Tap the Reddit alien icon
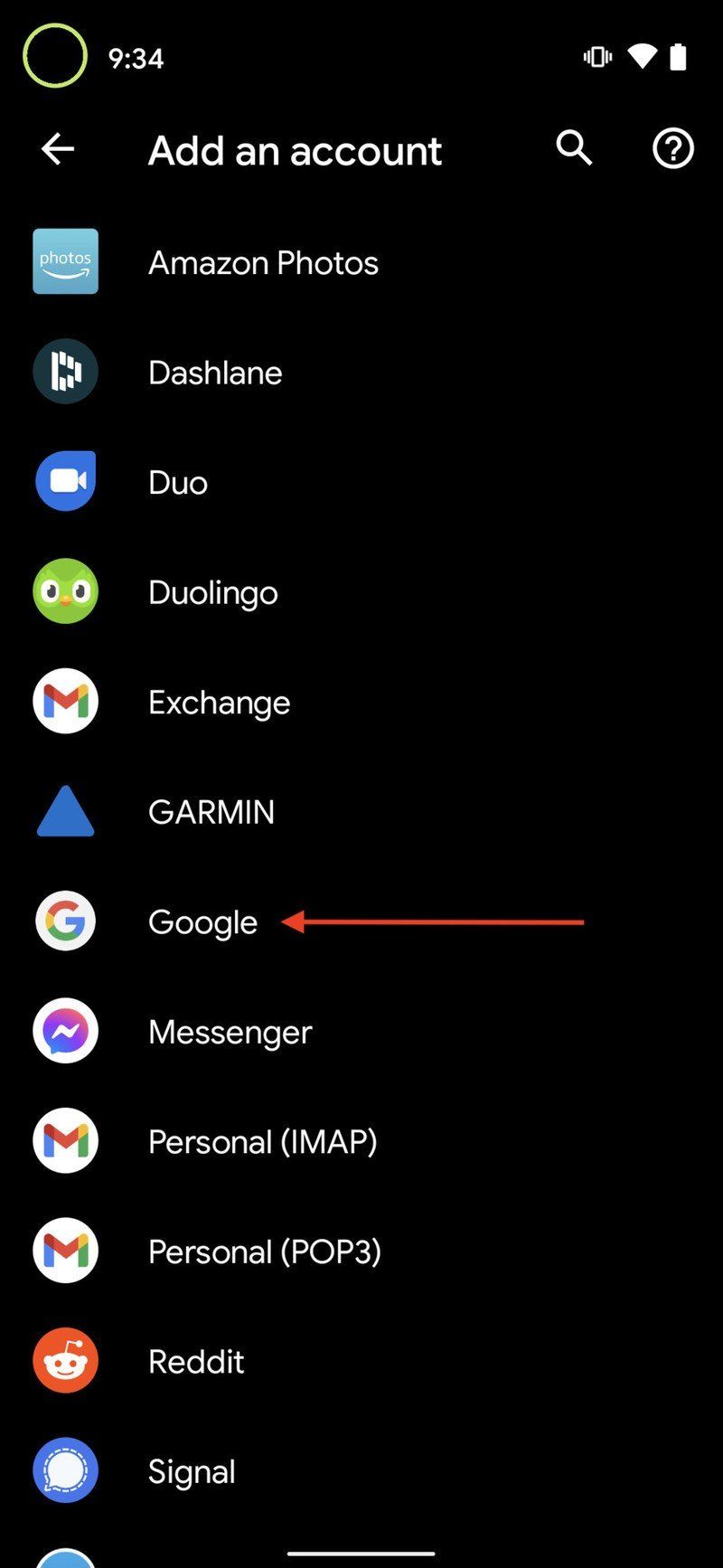The height and width of the screenshot is (1568, 723). tap(64, 1361)
